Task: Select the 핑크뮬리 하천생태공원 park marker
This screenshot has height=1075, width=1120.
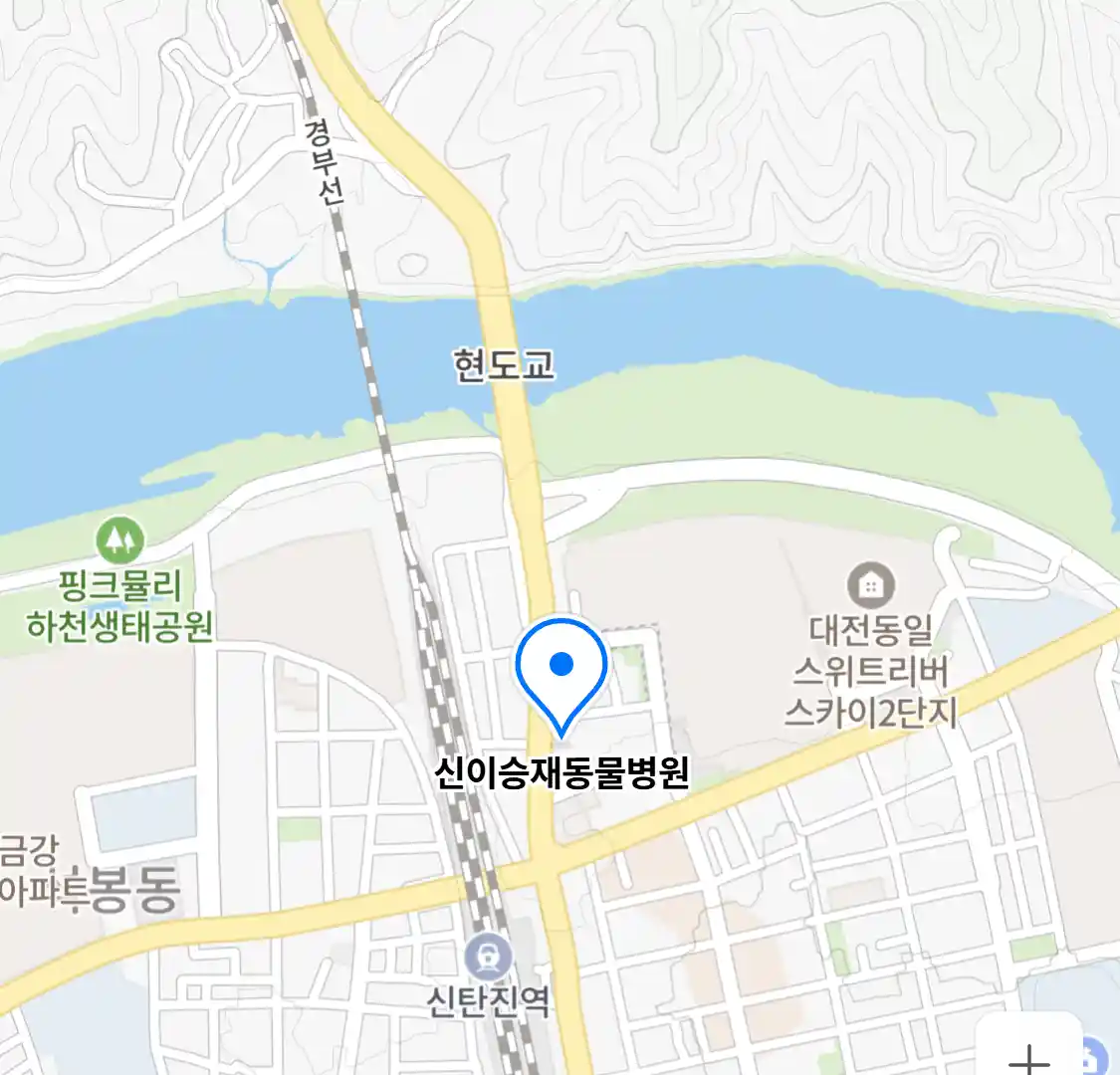Action: 119,541
